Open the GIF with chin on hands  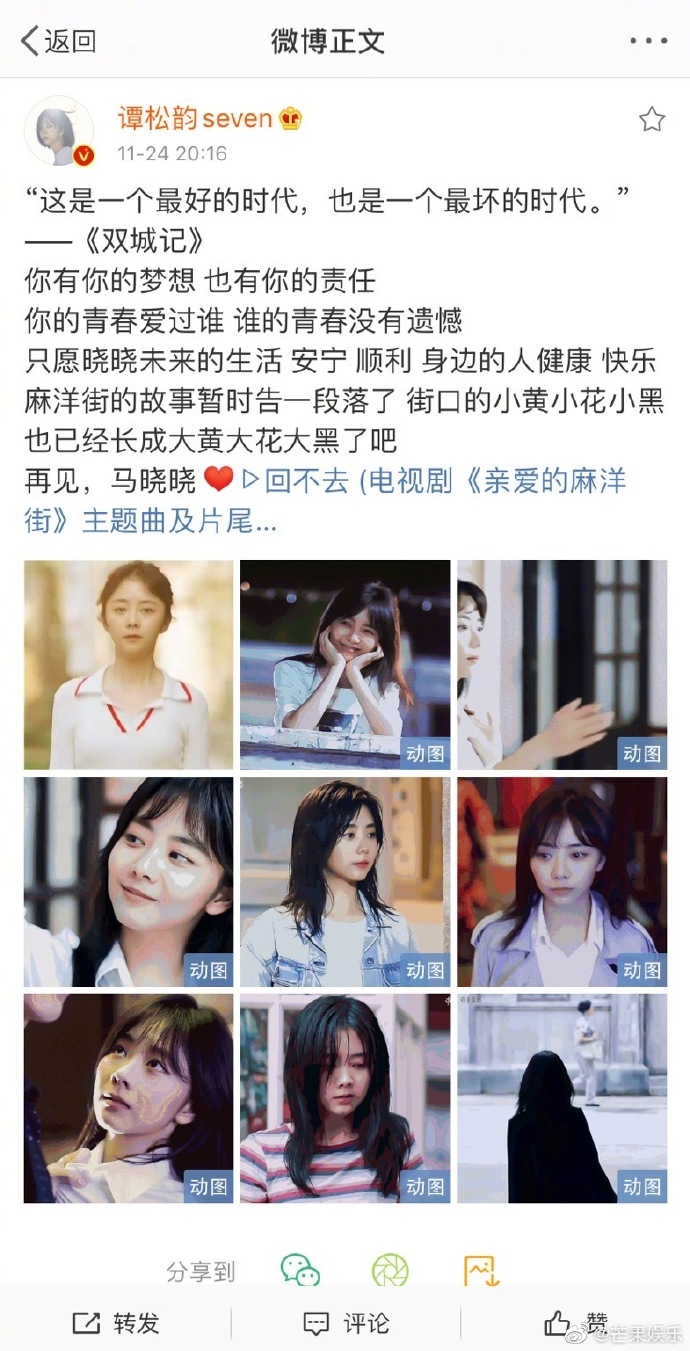pos(345,664)
